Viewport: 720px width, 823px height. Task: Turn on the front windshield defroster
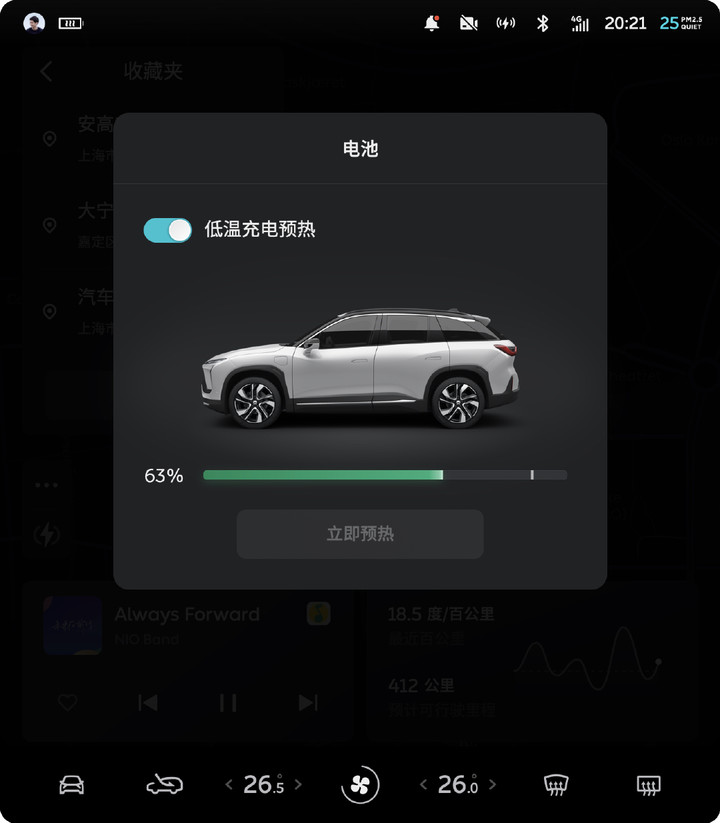556,785
